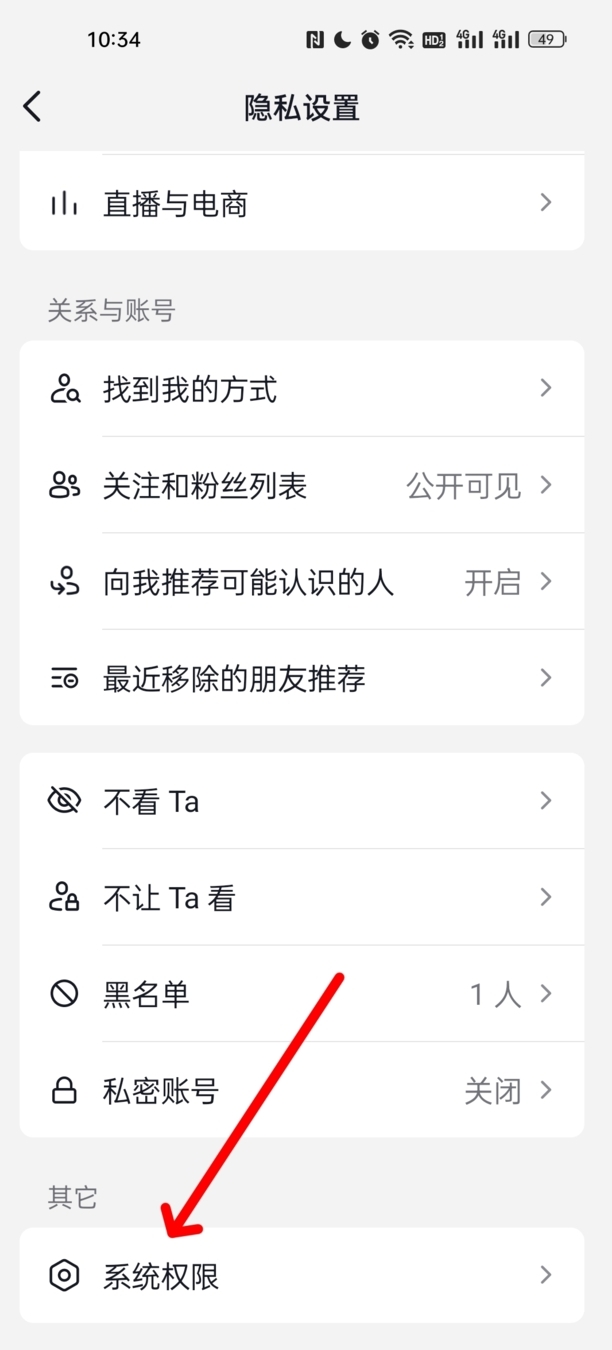
Task: Open 关注和粉丝列表 visibility setting
Action: click(x=300, y=486)
